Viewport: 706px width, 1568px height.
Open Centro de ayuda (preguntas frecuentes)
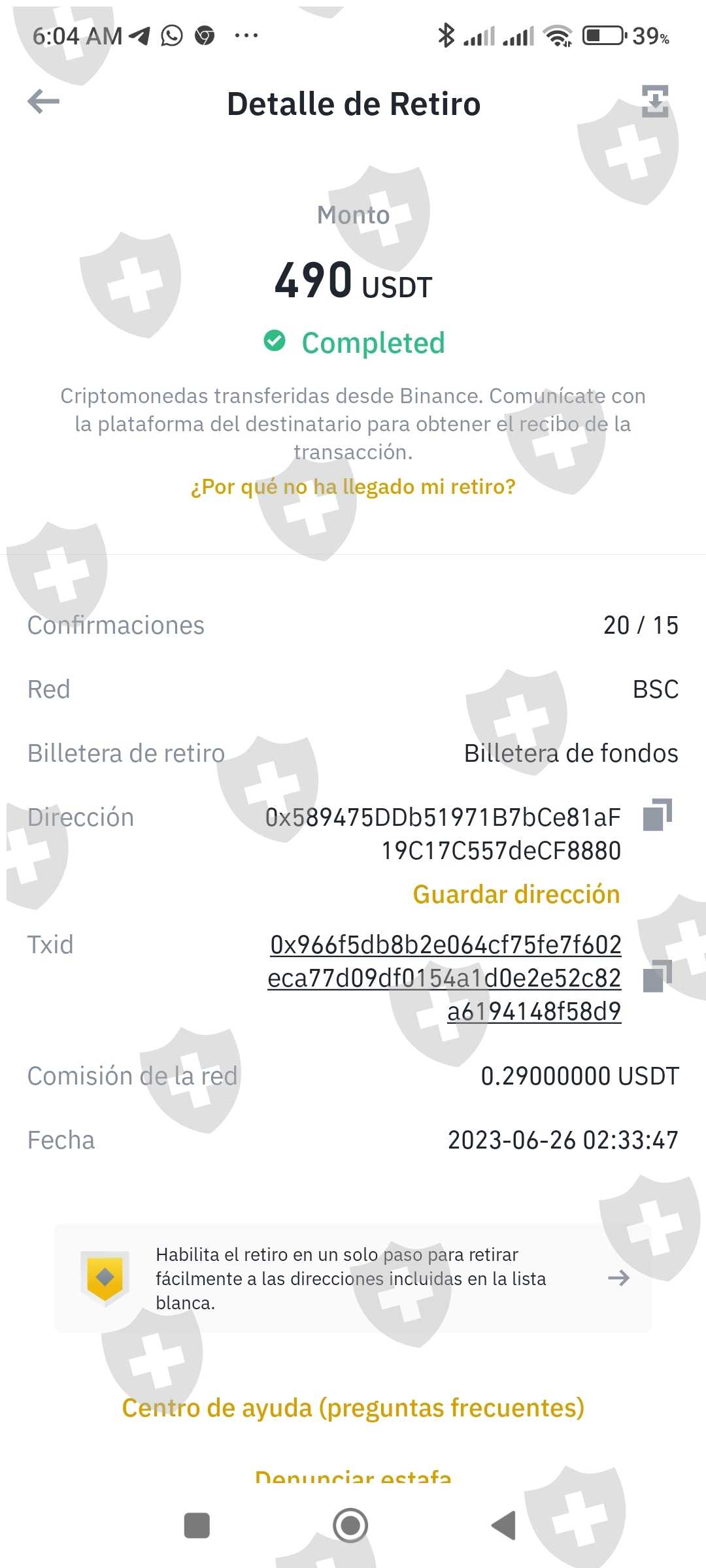coord(353,1408)
